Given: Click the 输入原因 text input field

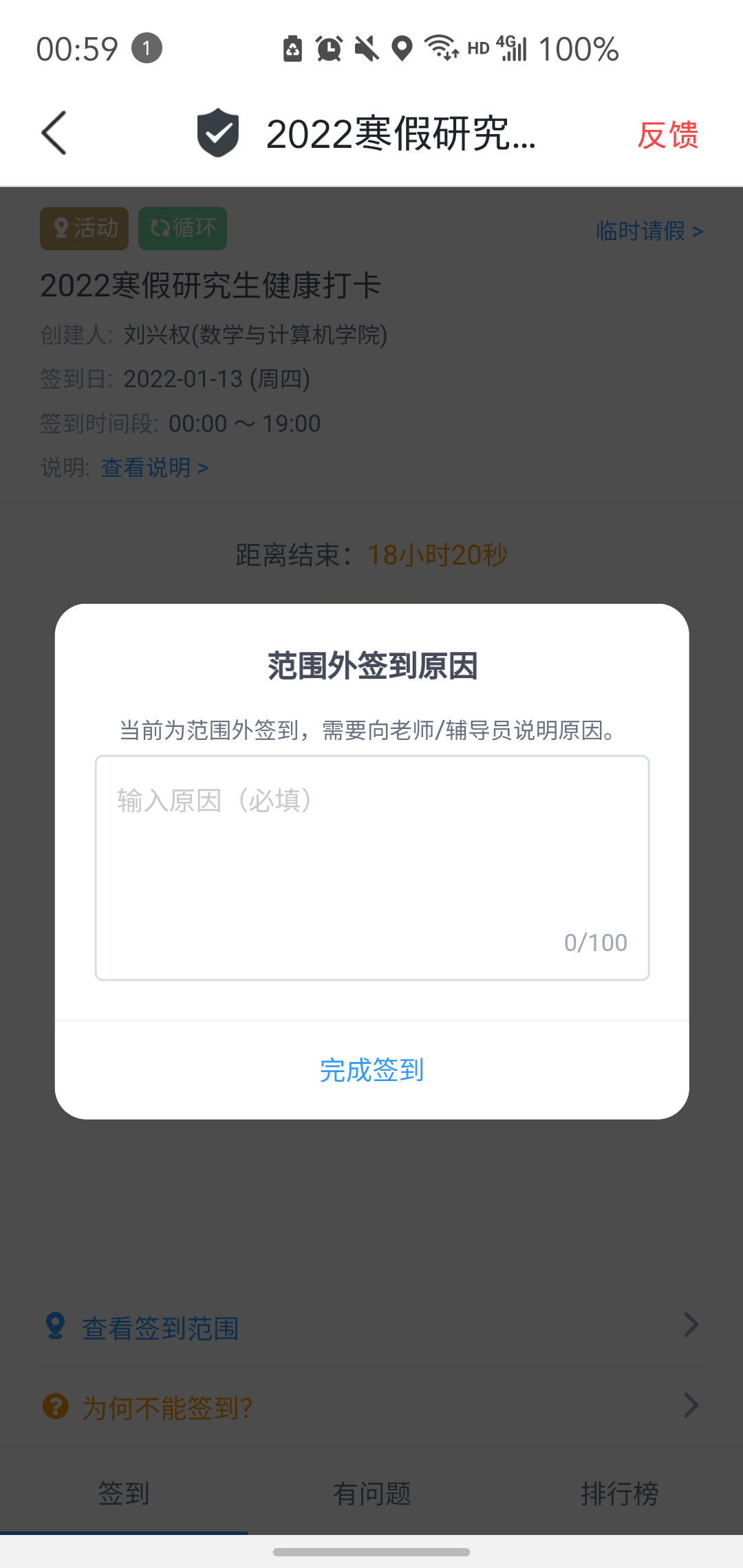Looking at the screenshot, I should point(371,868).
